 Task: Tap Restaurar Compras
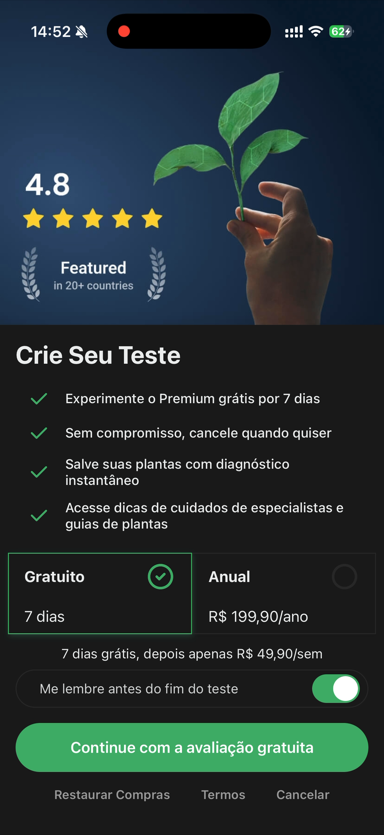[112, 795]
